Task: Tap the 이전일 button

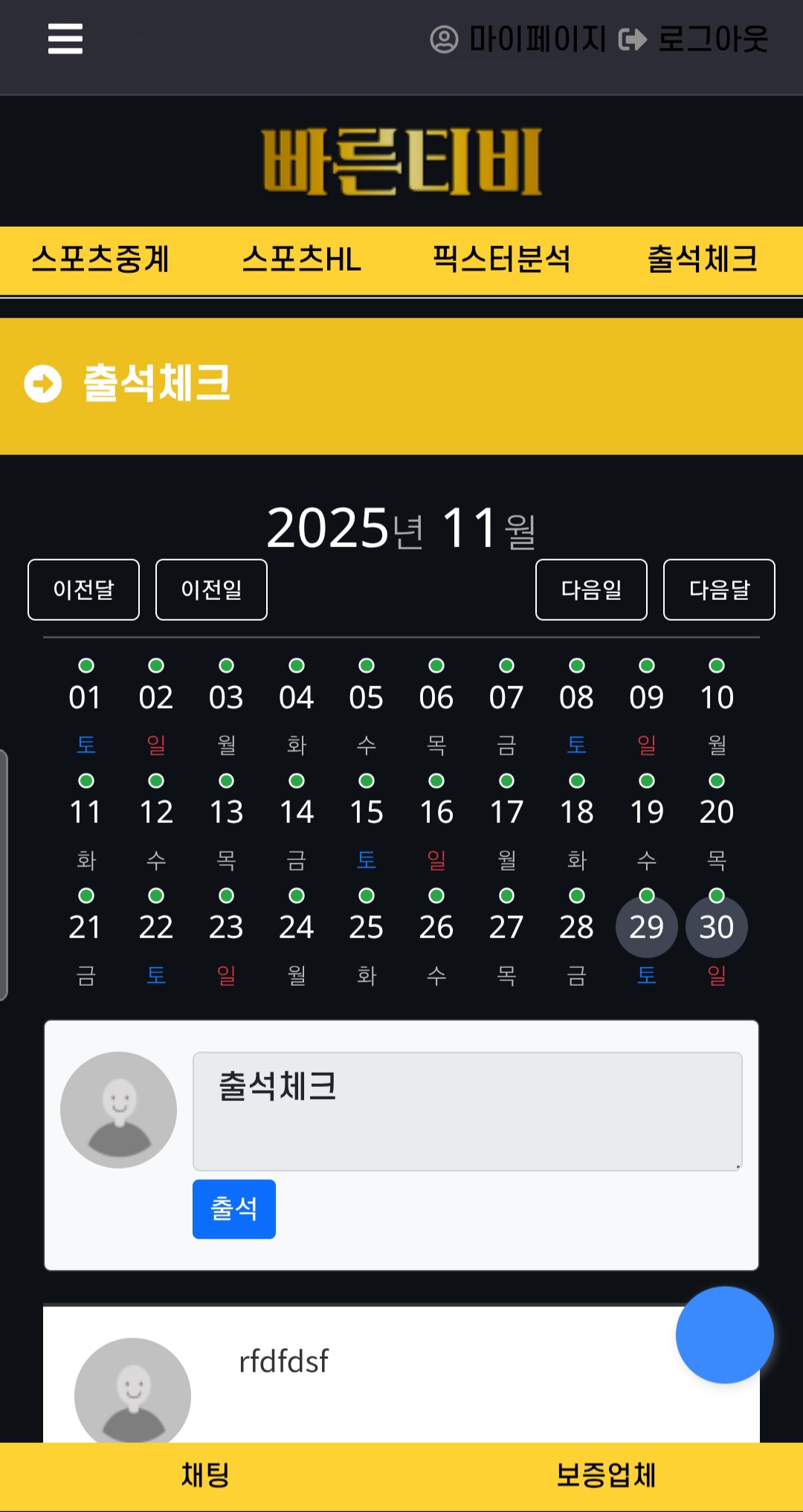Action: (x=211, y=589)
